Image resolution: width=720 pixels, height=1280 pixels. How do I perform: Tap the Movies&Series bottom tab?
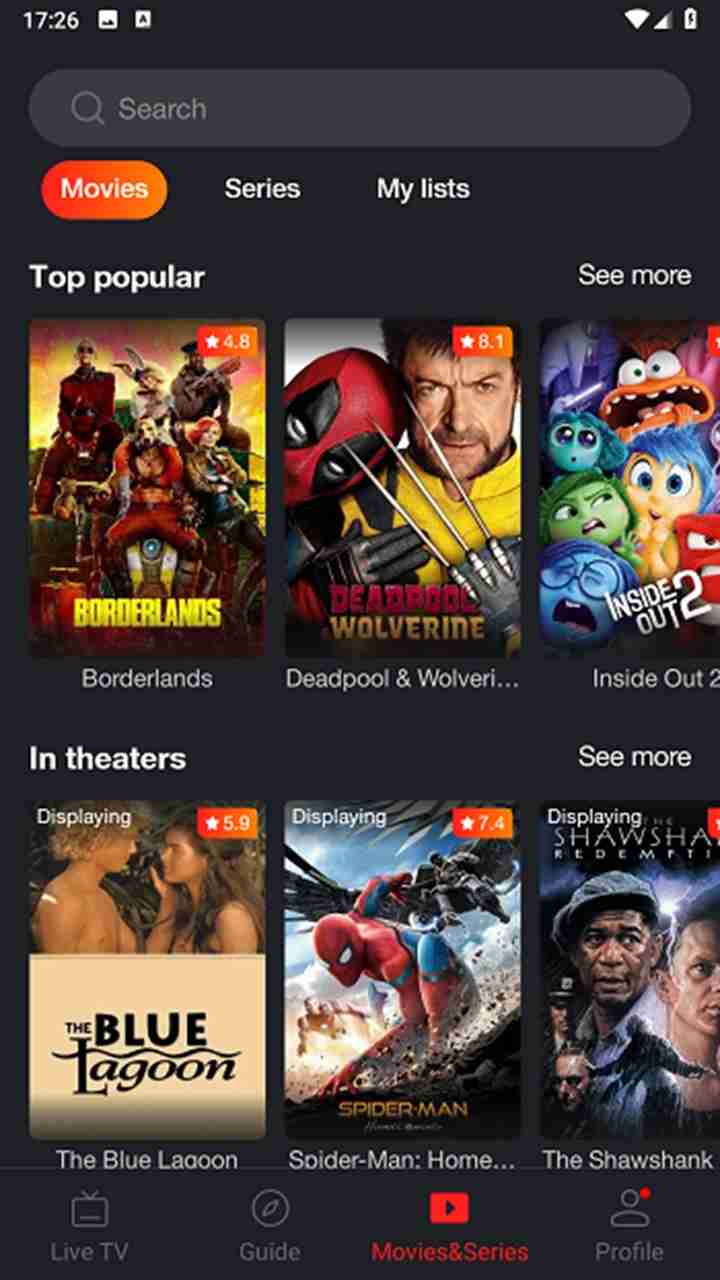pos(449,1225)
